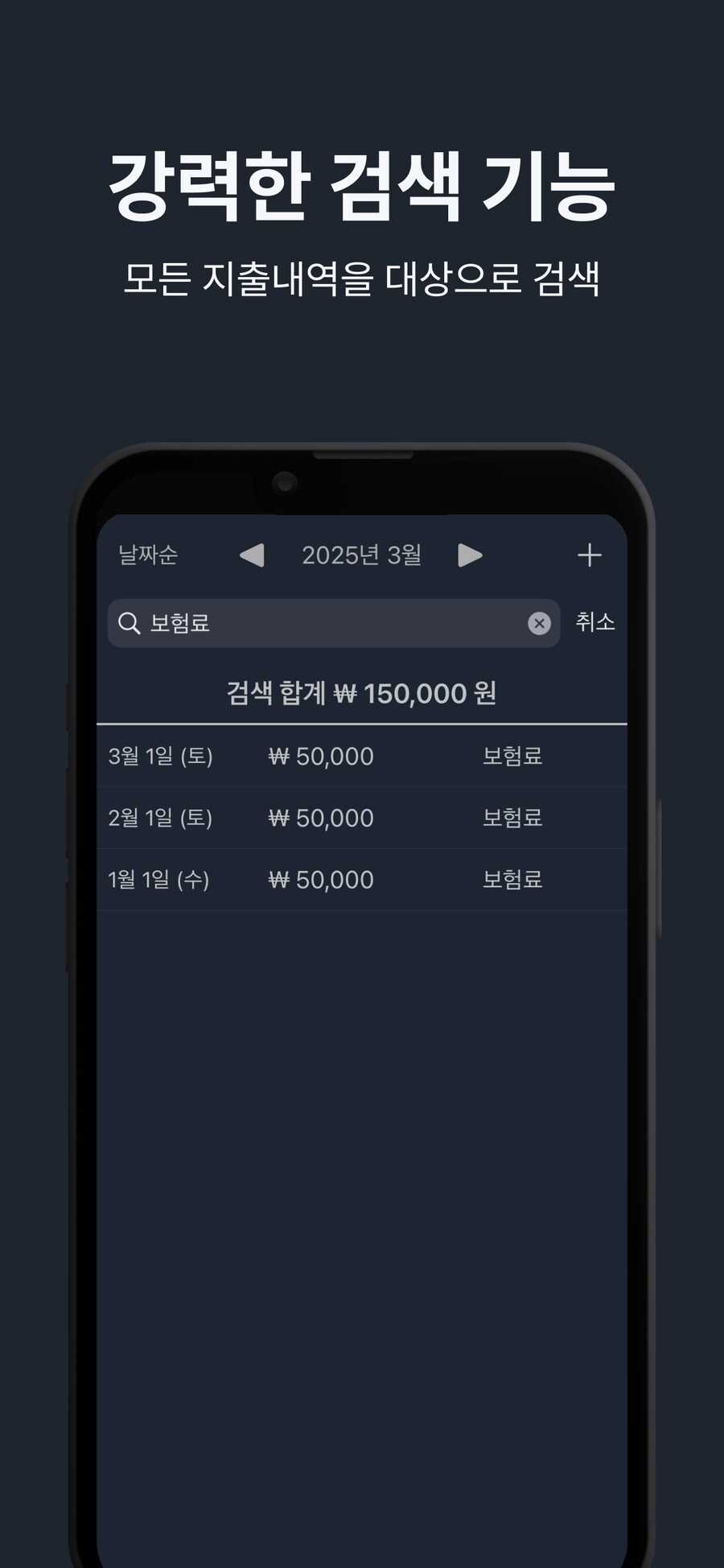724x1568 pixels.
Task: Tap the 보험료 label on the March entry
Action: pyautogui.click(x=512, y=757)
